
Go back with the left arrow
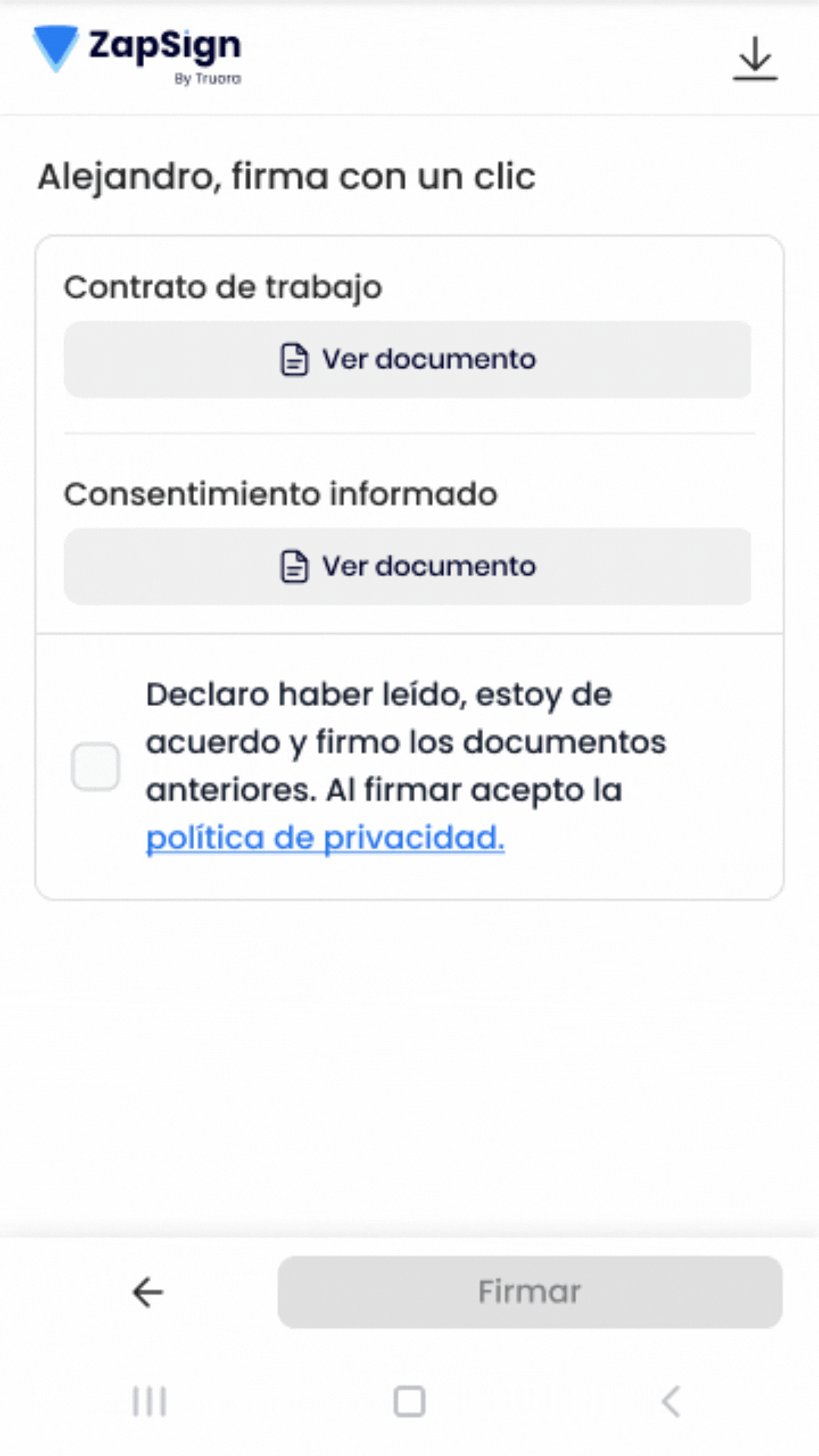(148, 1292)
